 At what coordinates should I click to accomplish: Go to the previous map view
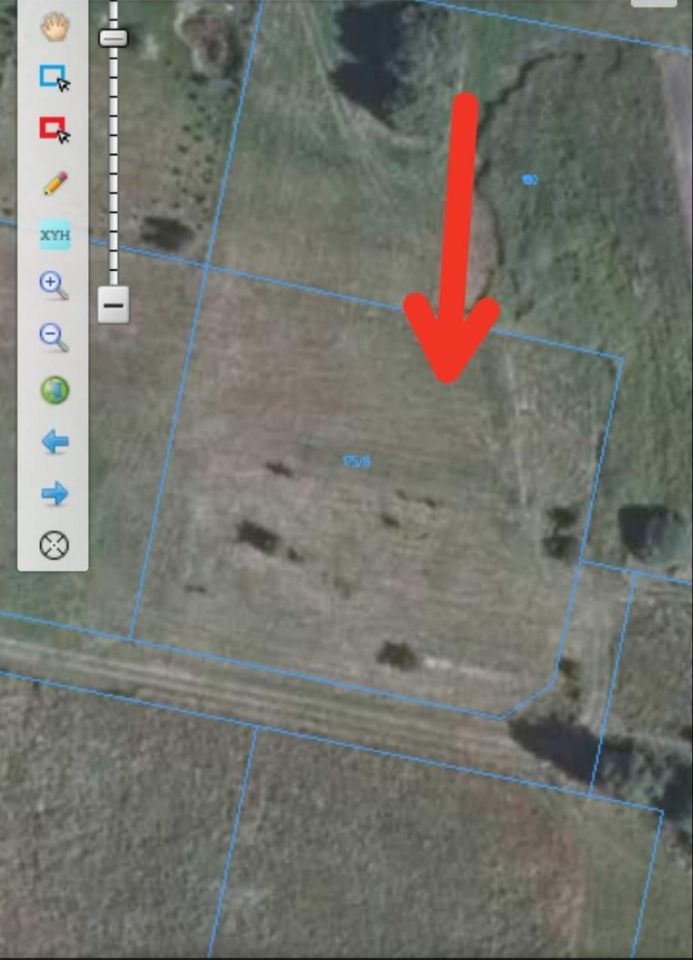54,441
